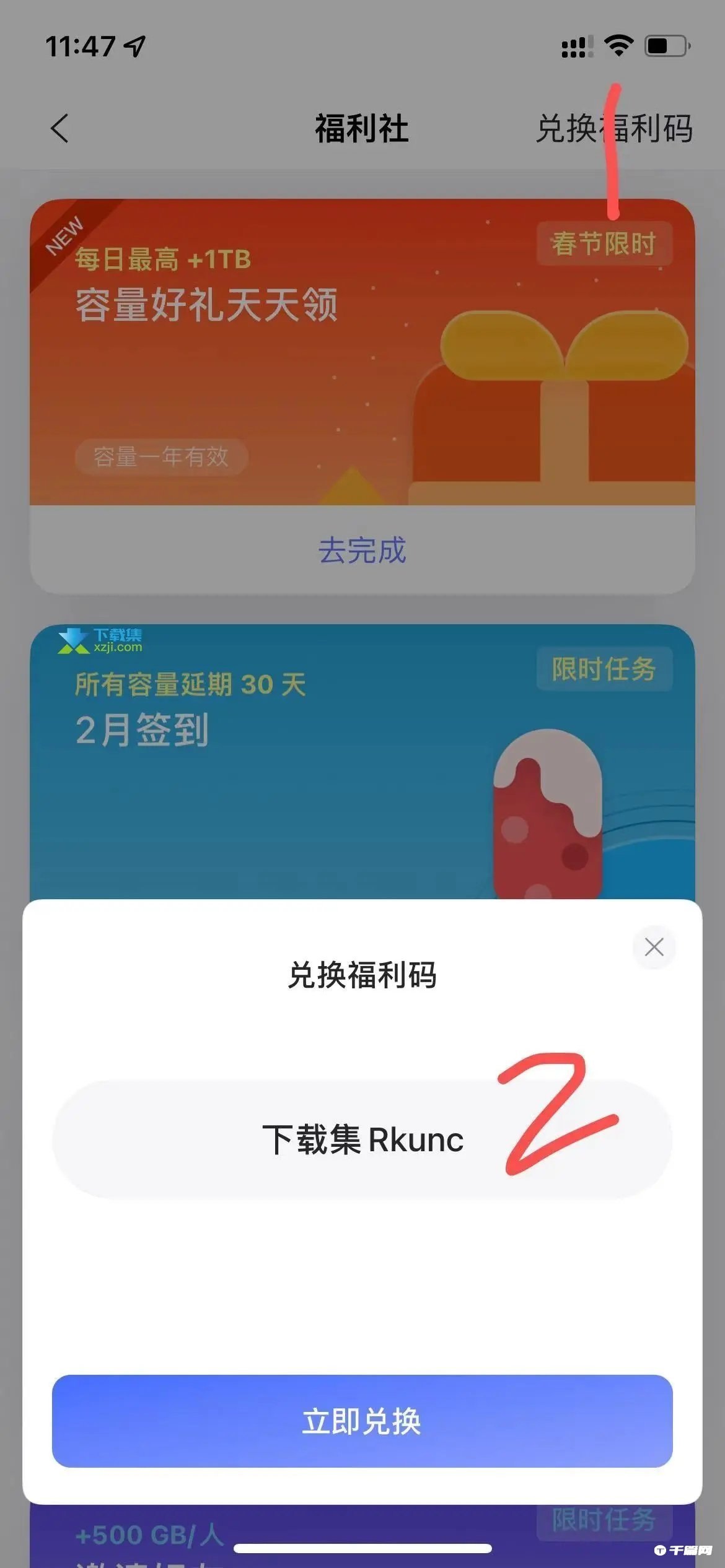Tap the back arrow to leave 福利社

click(59, 129)
